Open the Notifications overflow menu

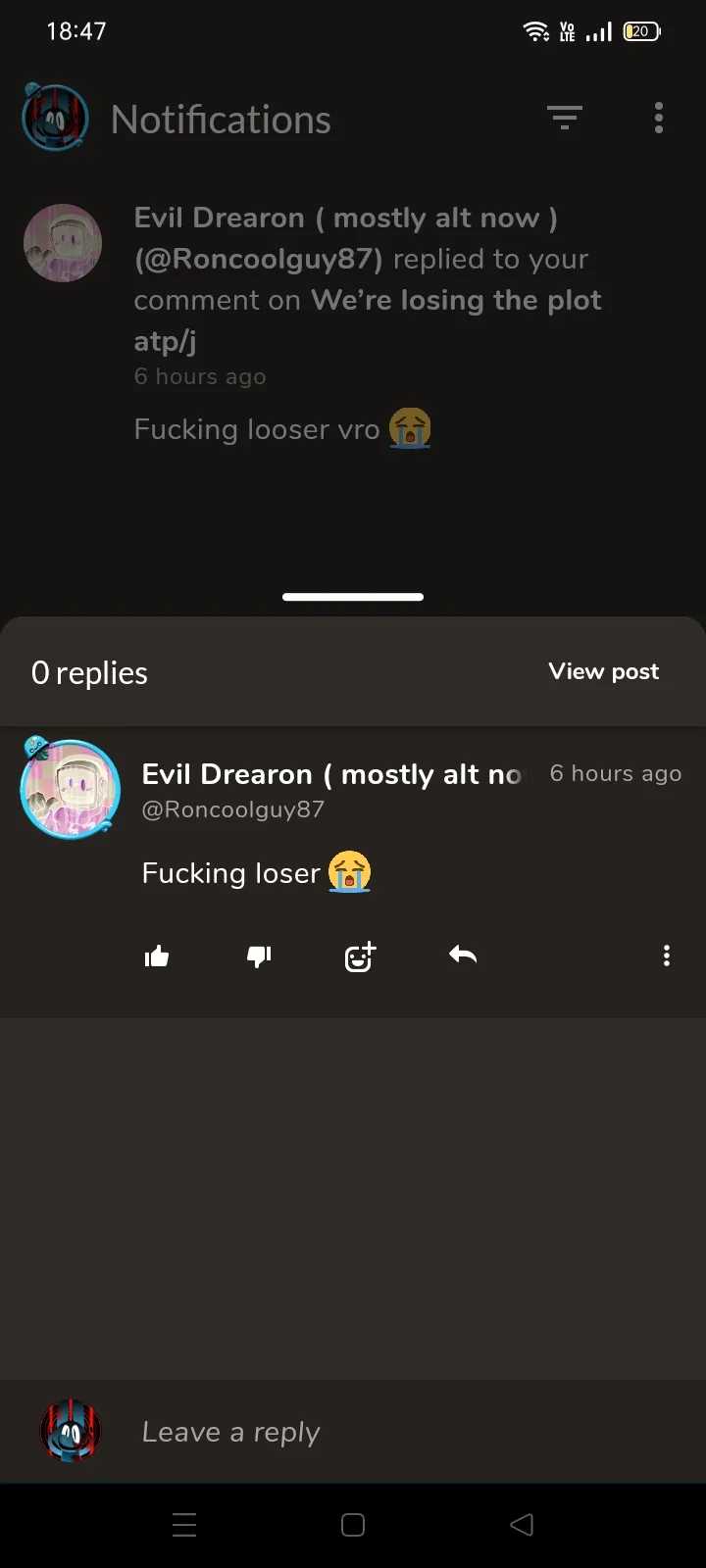click(x=659, y=118)
